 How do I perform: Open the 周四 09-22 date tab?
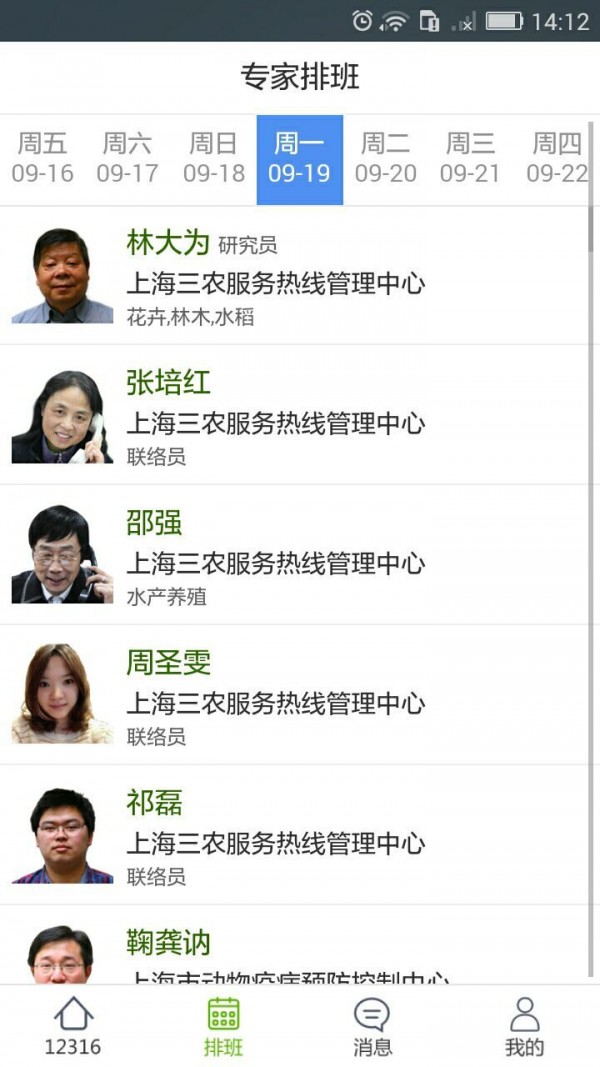[556, 159]
